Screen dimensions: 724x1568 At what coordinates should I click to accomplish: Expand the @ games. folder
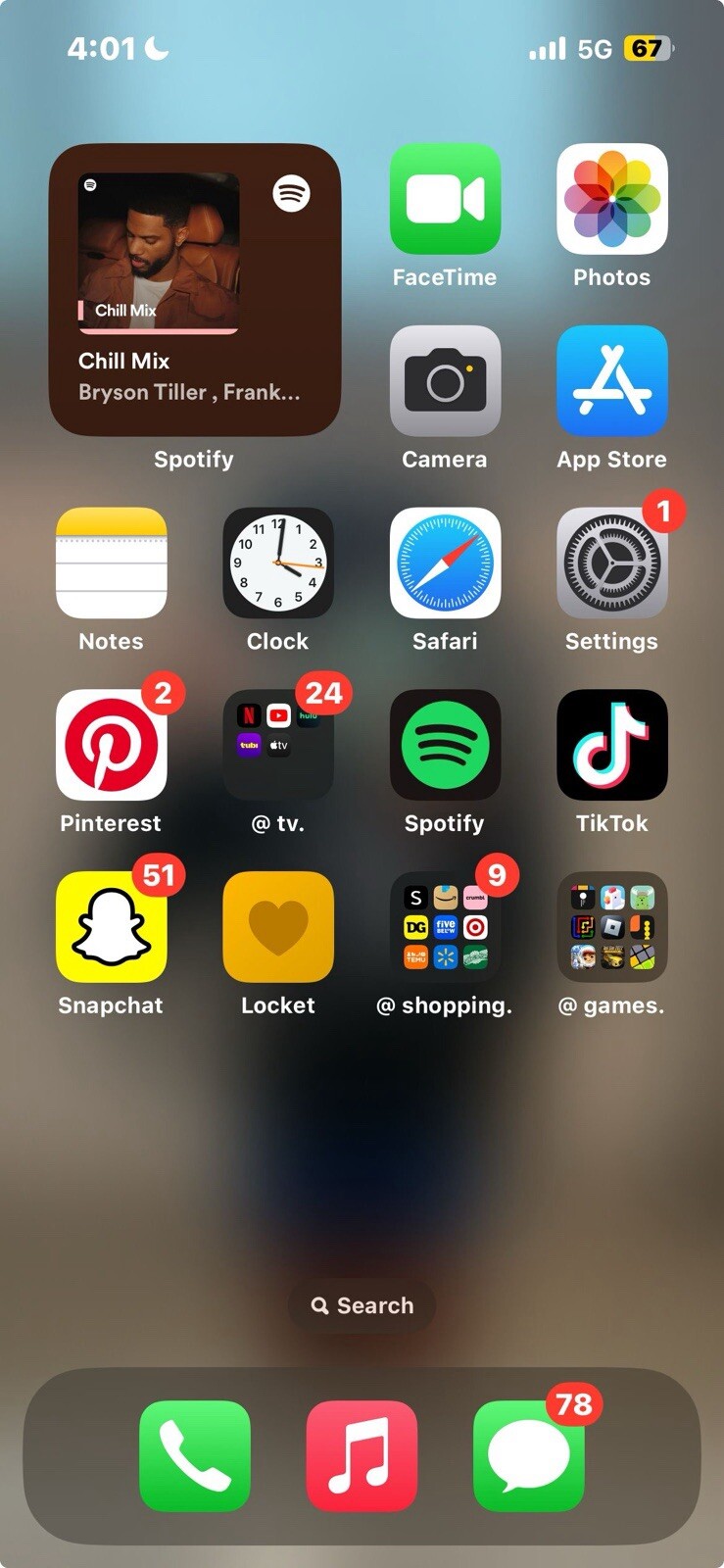(612, 926)
